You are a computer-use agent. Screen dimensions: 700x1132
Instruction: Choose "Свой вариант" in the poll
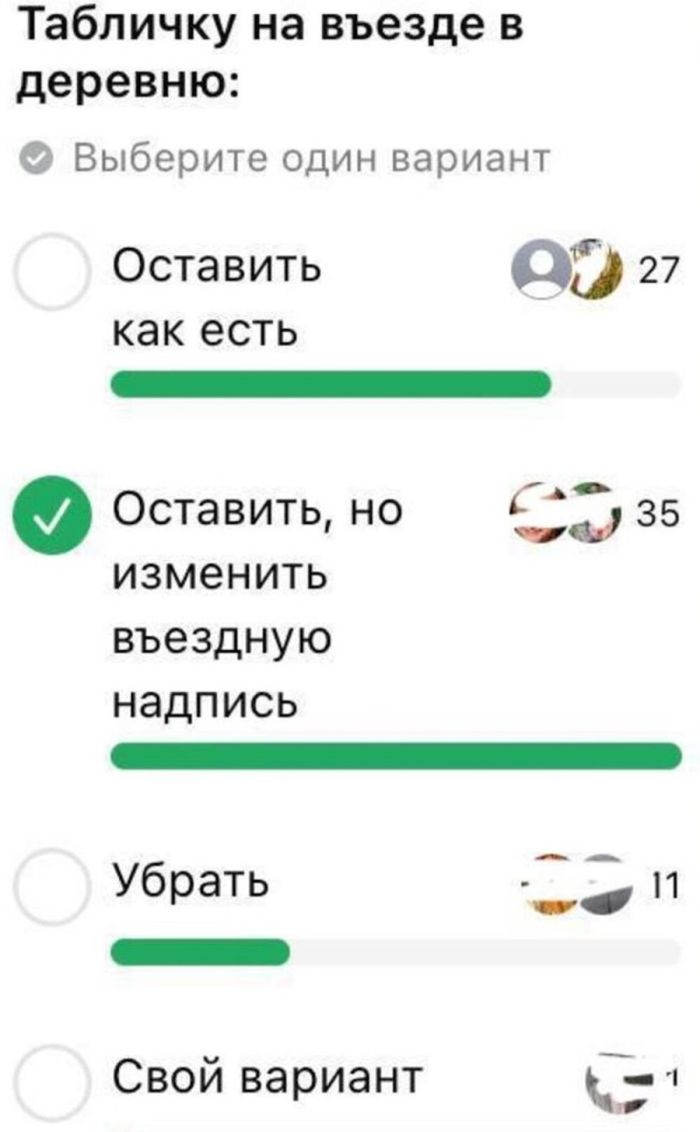click(52, 1080)
